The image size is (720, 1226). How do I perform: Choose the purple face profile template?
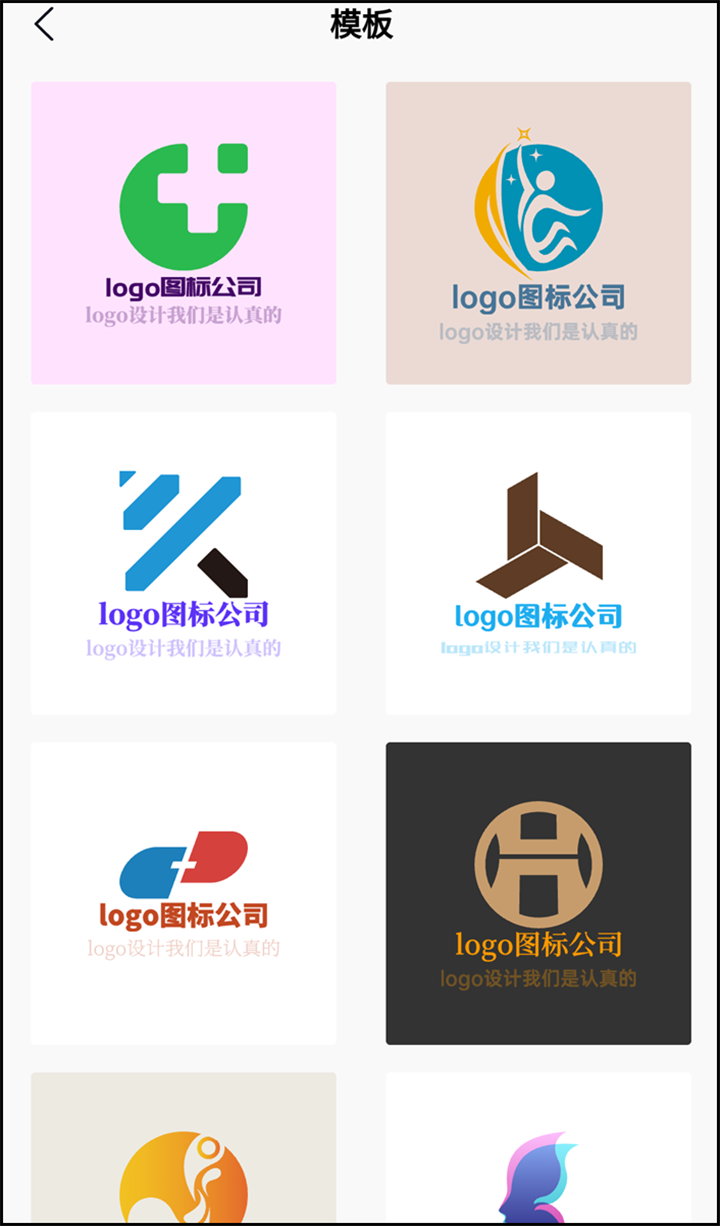tap(538, 1148)
